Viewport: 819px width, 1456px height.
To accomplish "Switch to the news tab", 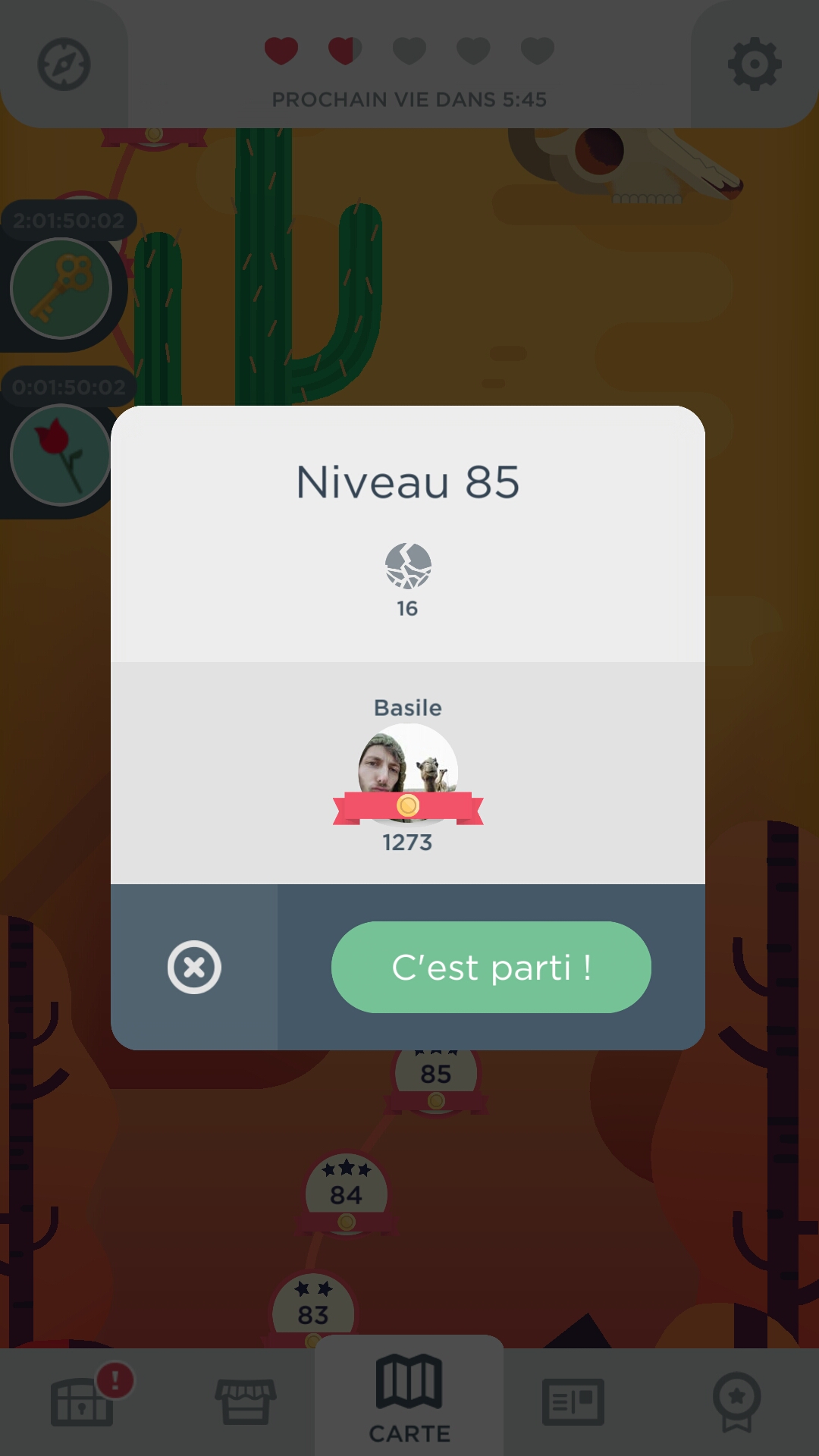I will click(573, 1401).
